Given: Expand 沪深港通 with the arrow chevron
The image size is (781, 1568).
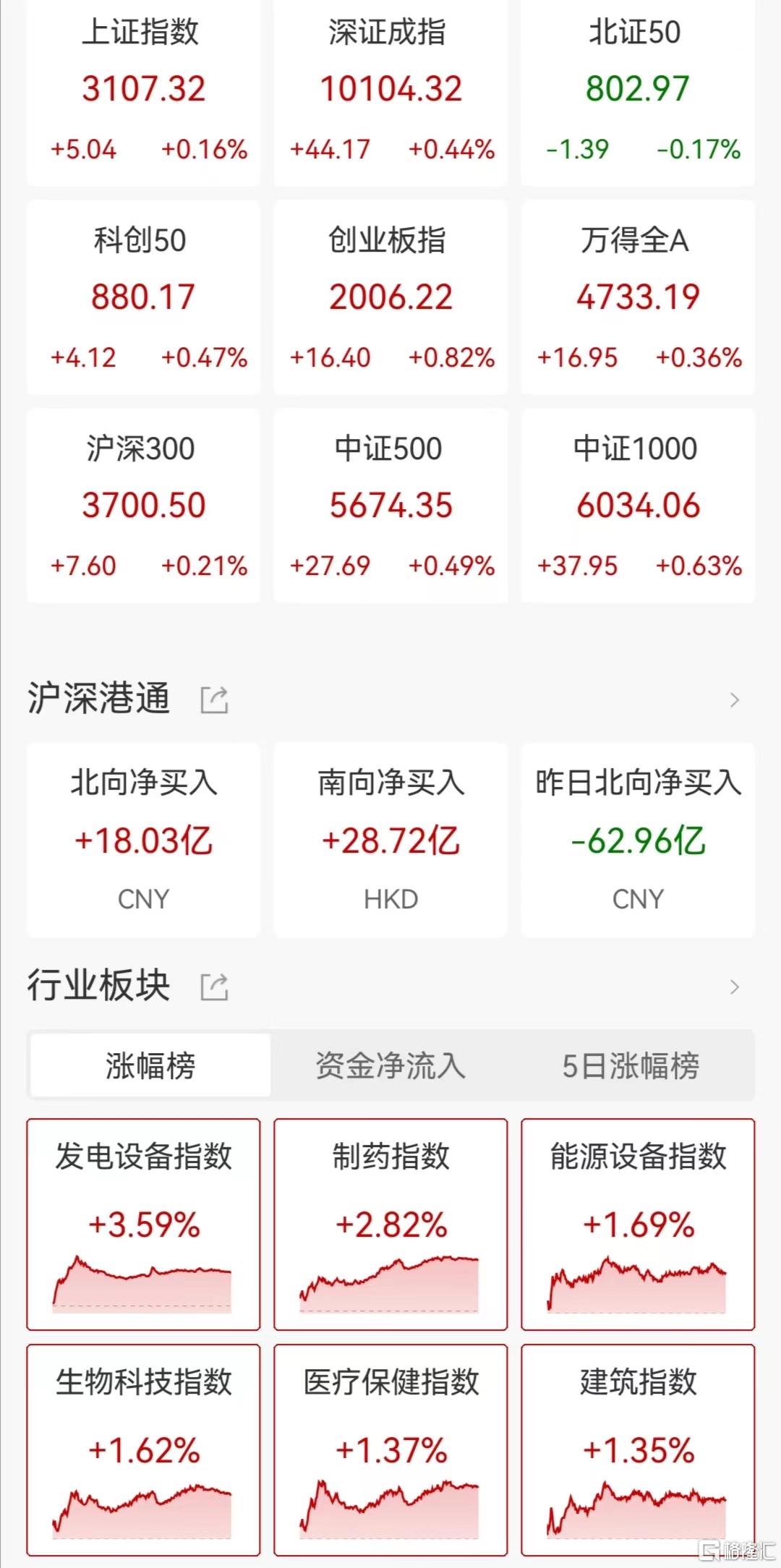Looking at the screenshot, I should (x=735, y=699).
